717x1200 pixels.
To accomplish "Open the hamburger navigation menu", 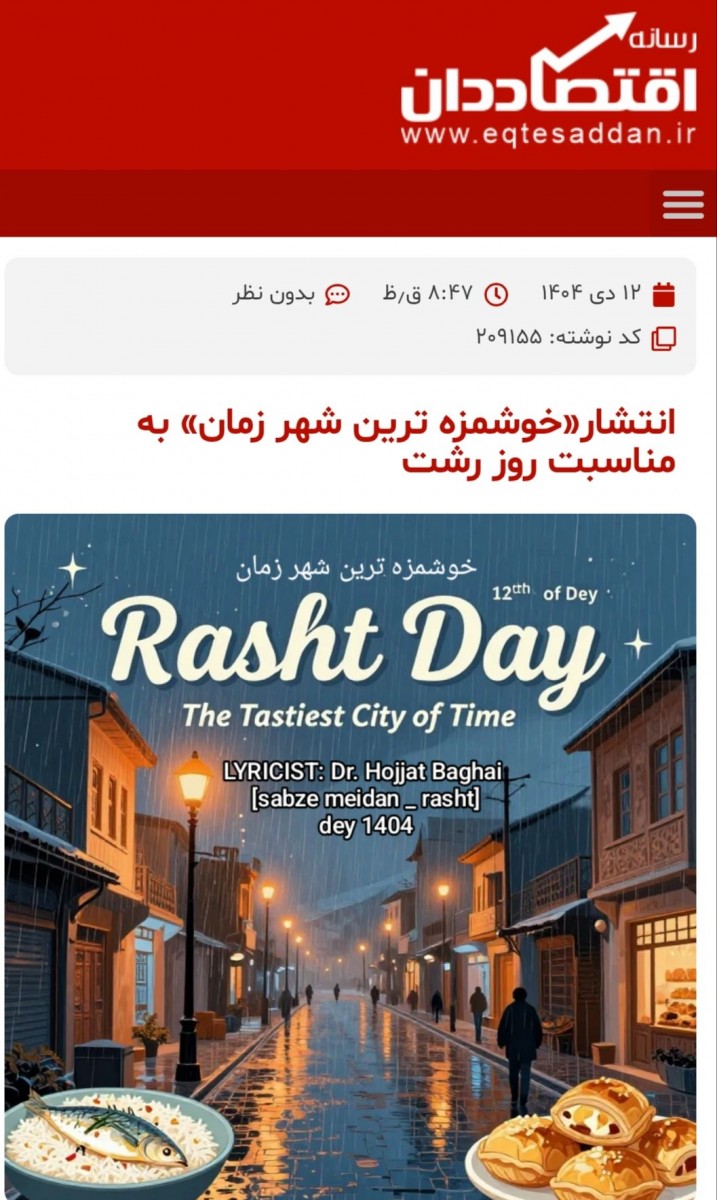I will 683,204.
